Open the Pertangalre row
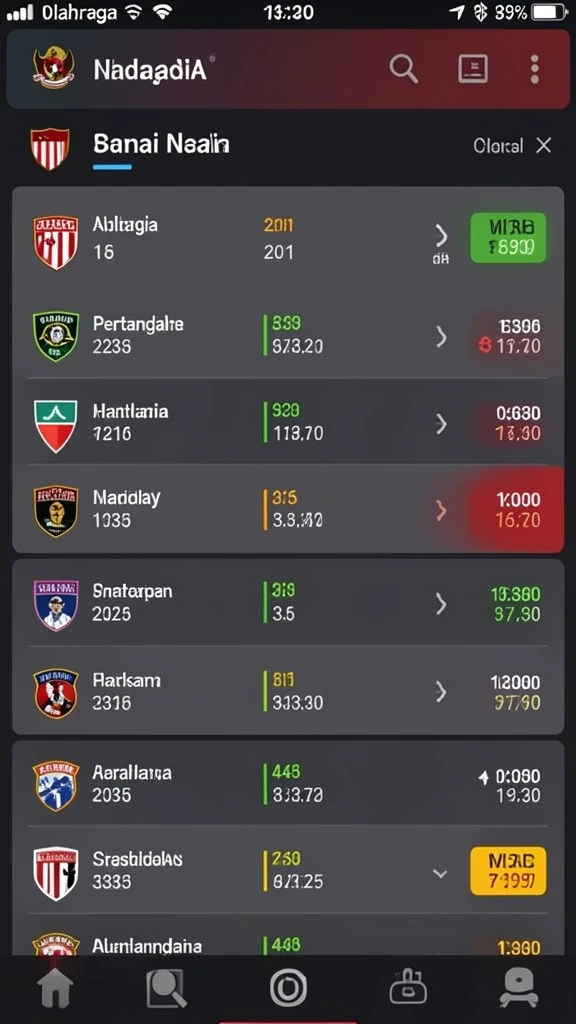The height and width of the screenshot is (1024, 576). pyautogui.click(x=288, y=334)
